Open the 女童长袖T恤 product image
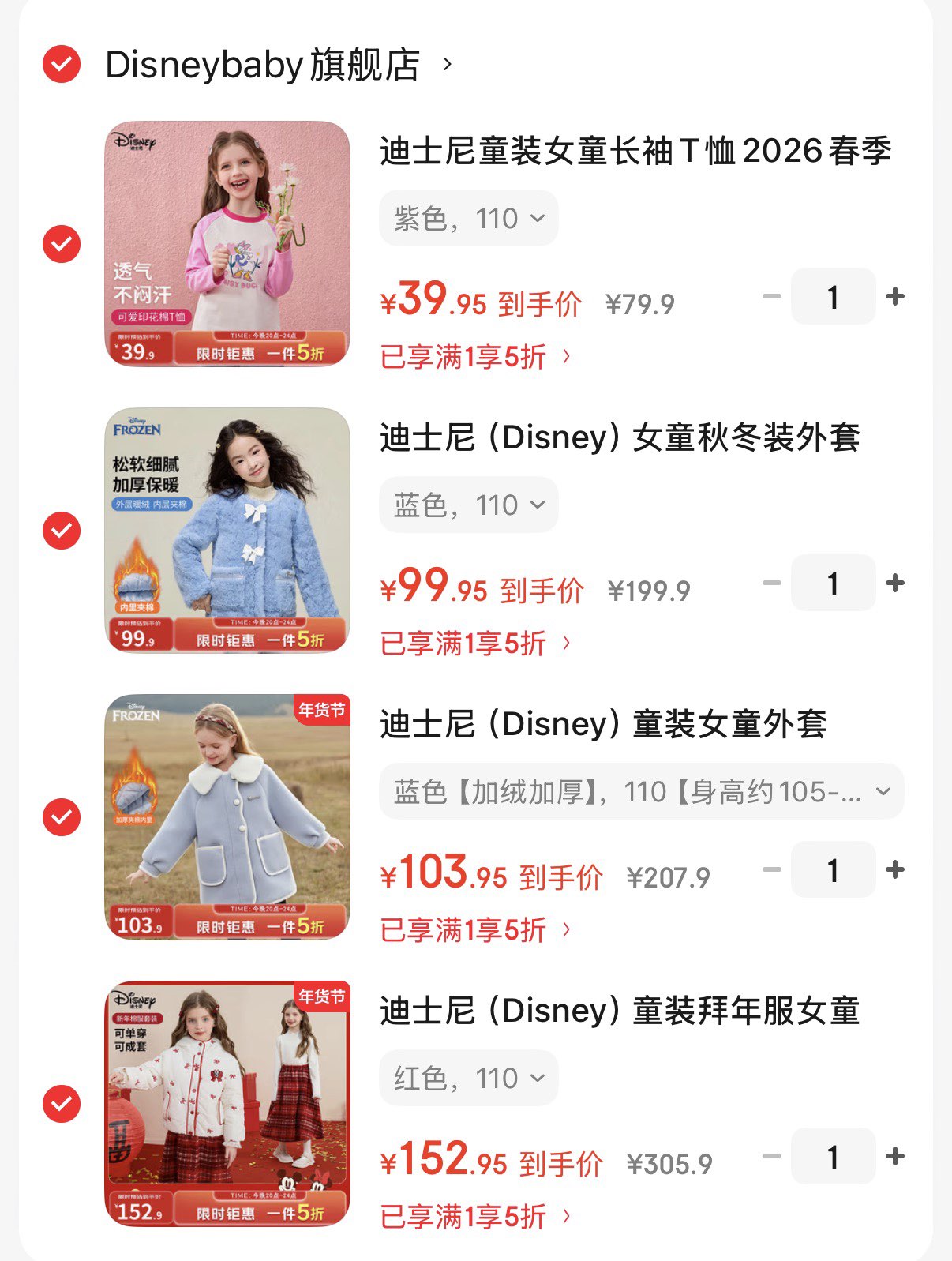Screen dimensions: 952x1261 (227, 243)
